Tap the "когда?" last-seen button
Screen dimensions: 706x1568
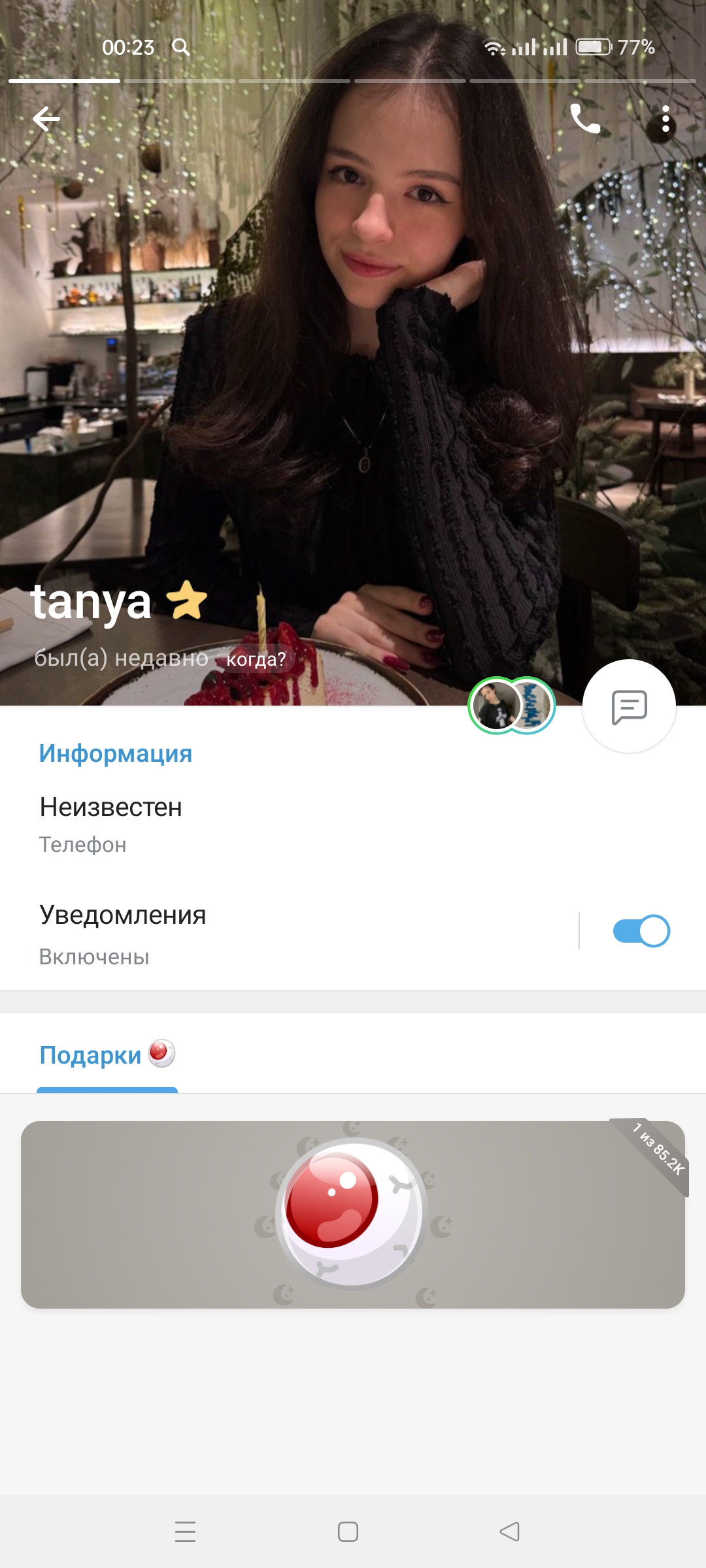click(x=256, y=659)
